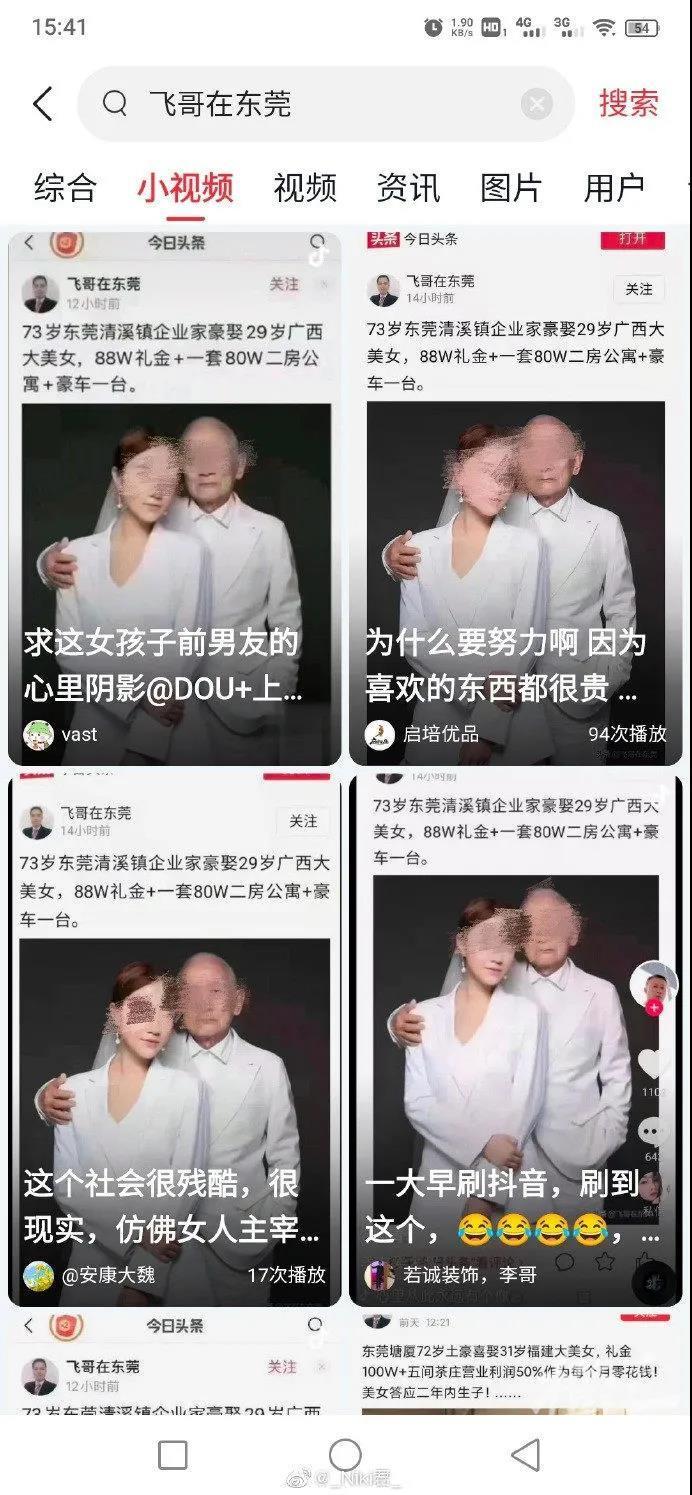Tap the system back triangle button
692x1495 pixels.
tap(525, 1455)
